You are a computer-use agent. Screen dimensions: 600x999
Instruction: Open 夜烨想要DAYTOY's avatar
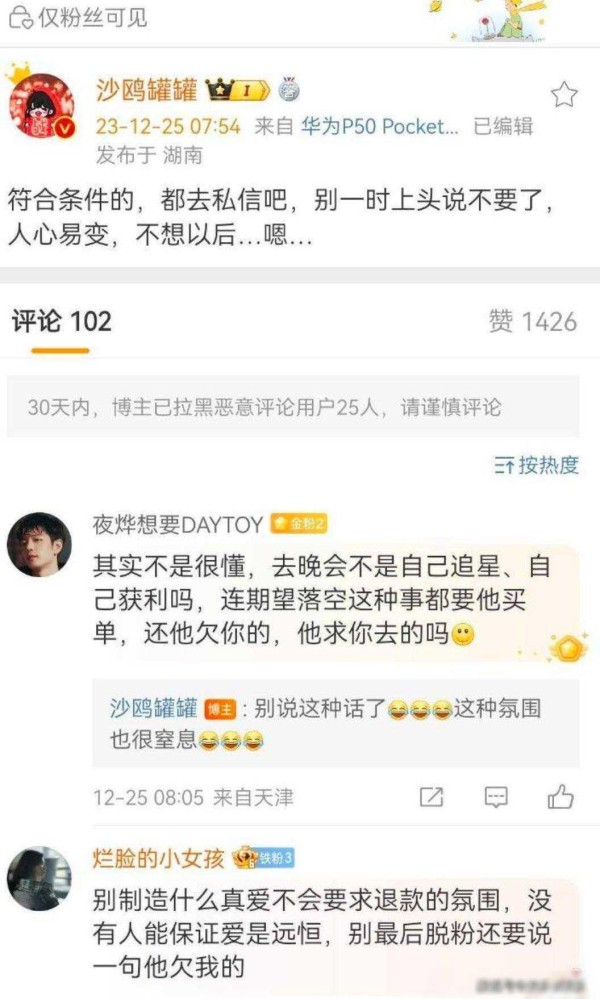click(x=39, y=546)
